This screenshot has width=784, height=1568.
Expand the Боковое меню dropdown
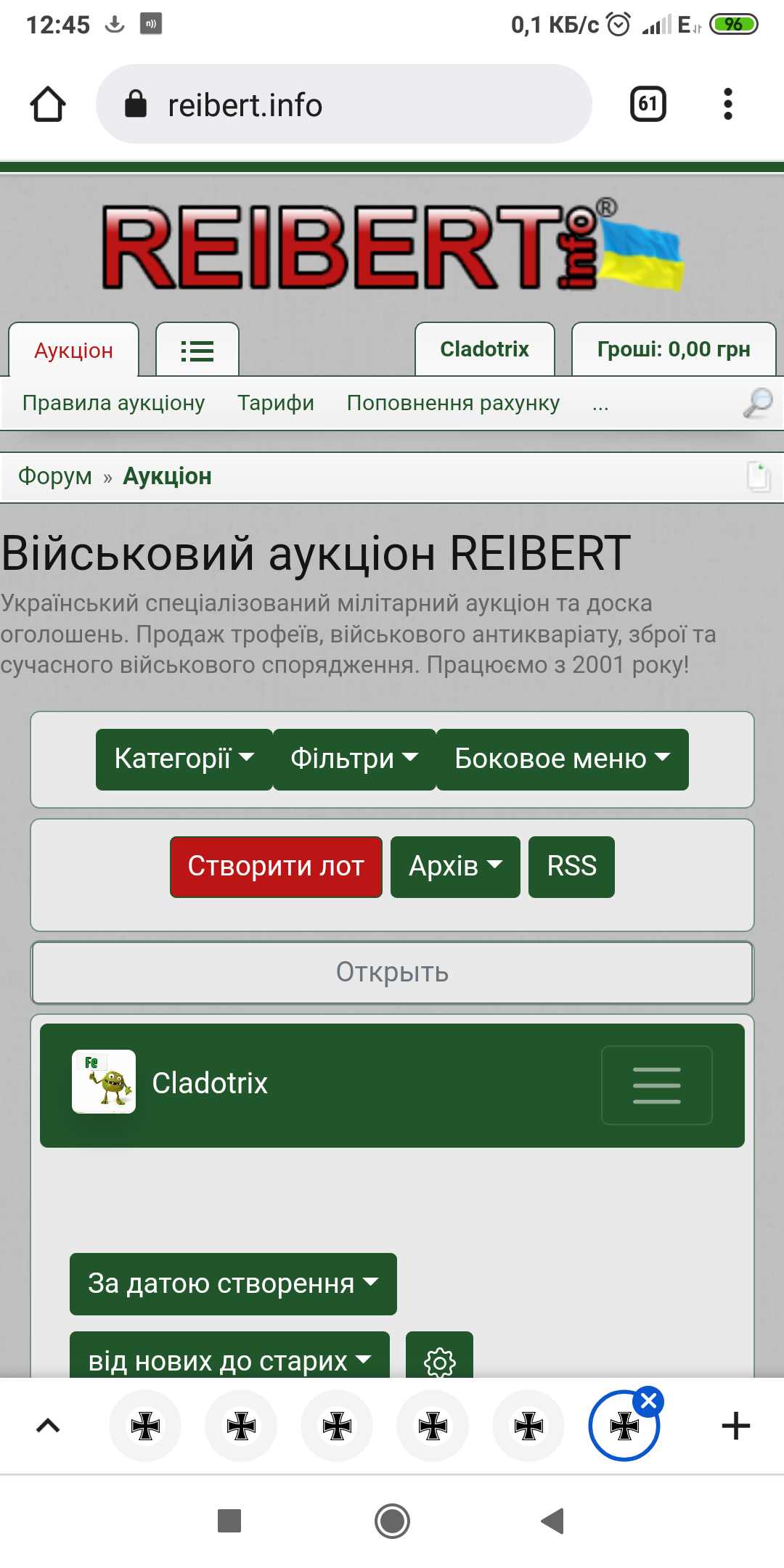pos(562,759)
